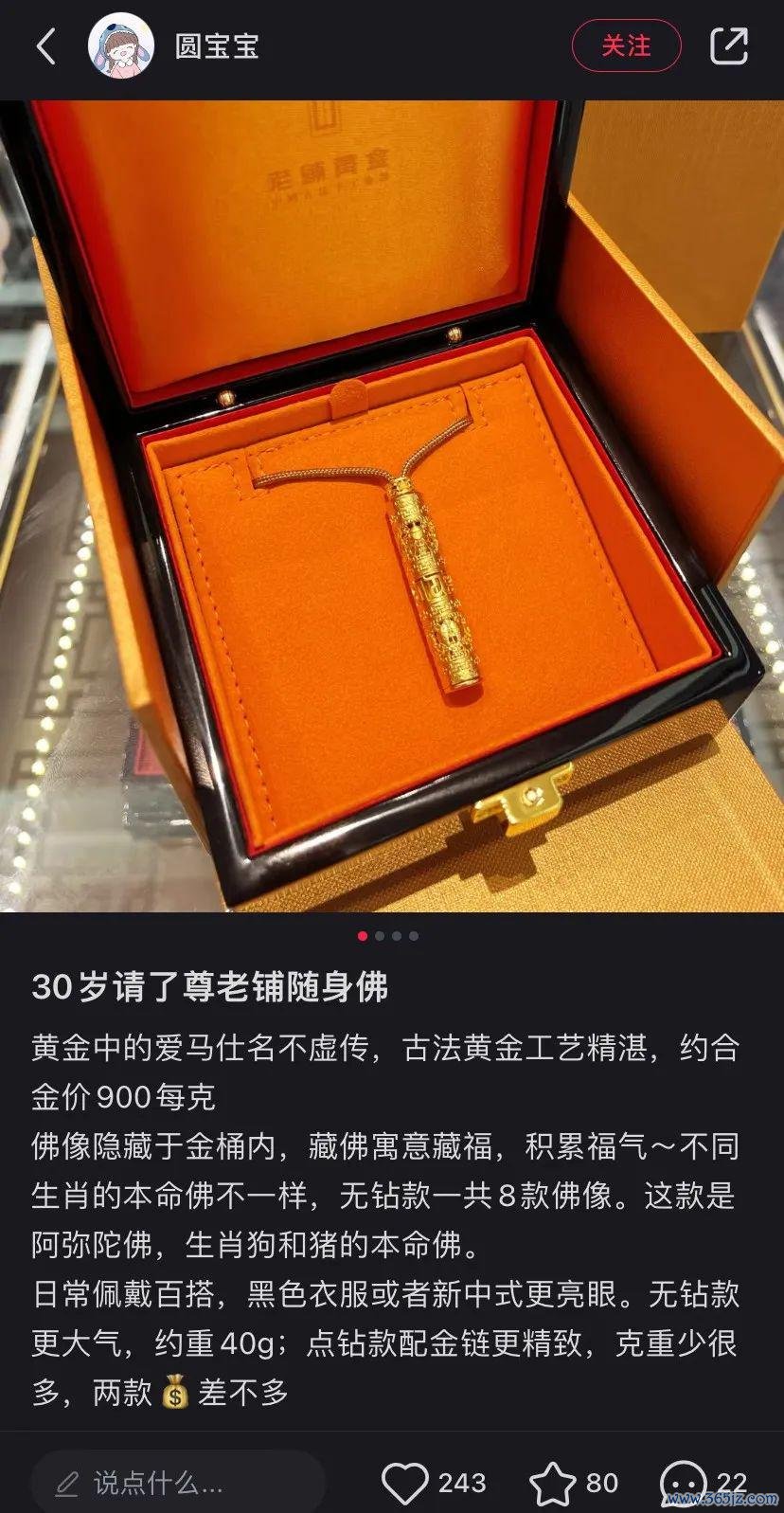Viewport: 784px width, 1513px height.
Task: Open 圆宝宝's profile avatar
Action: click(120, 45)
